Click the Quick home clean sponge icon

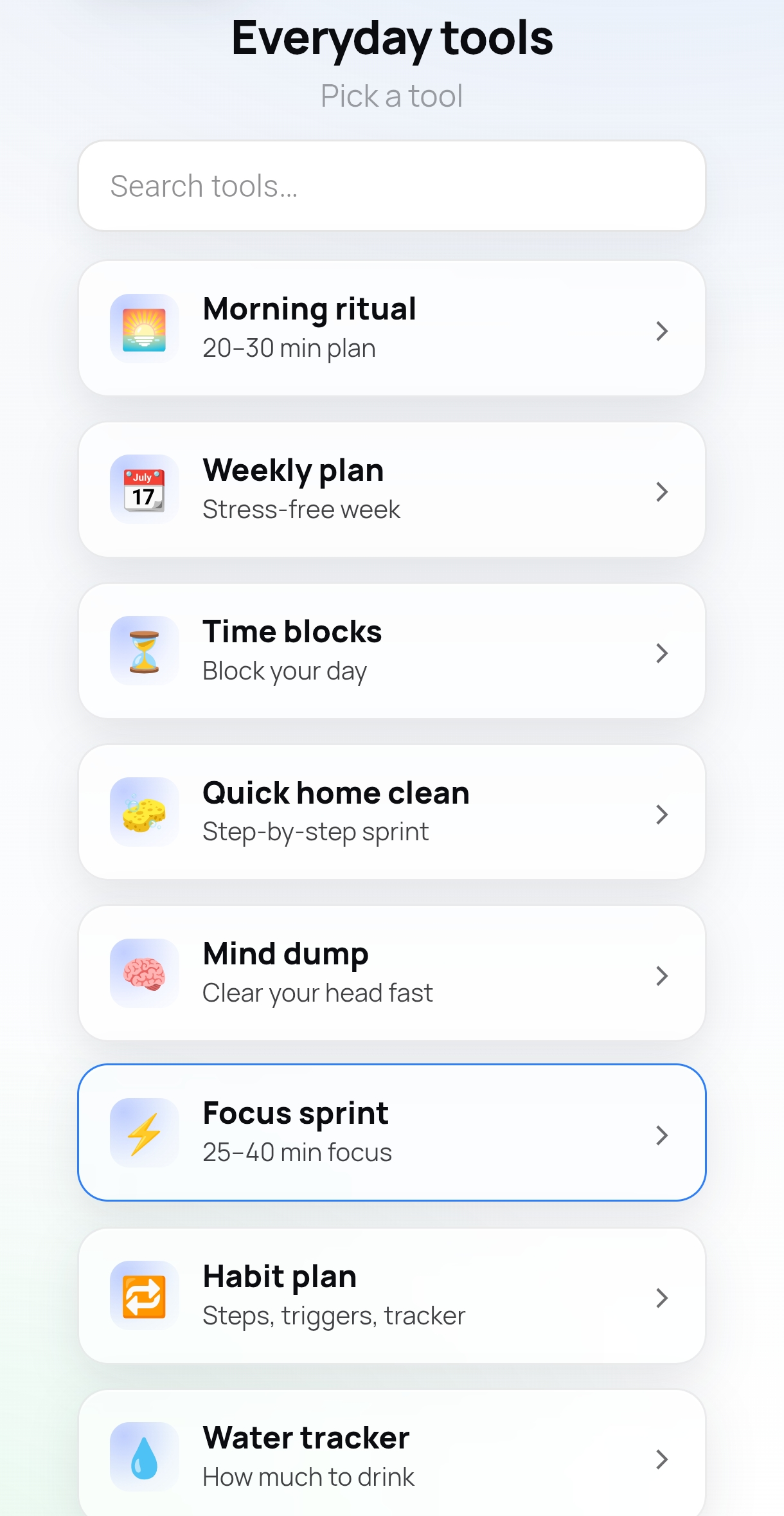(x=144, y=812)
